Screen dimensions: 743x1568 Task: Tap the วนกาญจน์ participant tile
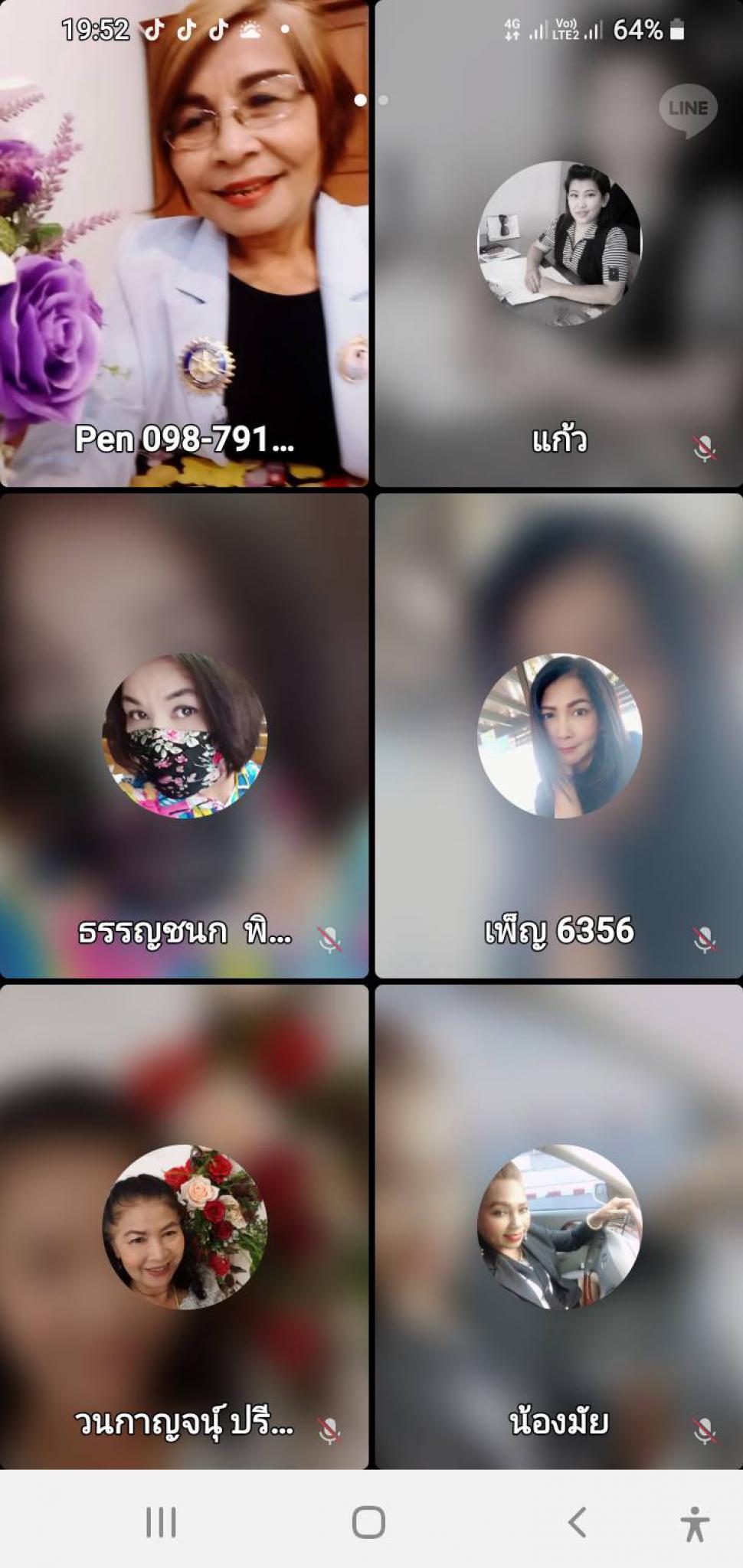[184, 1227]
